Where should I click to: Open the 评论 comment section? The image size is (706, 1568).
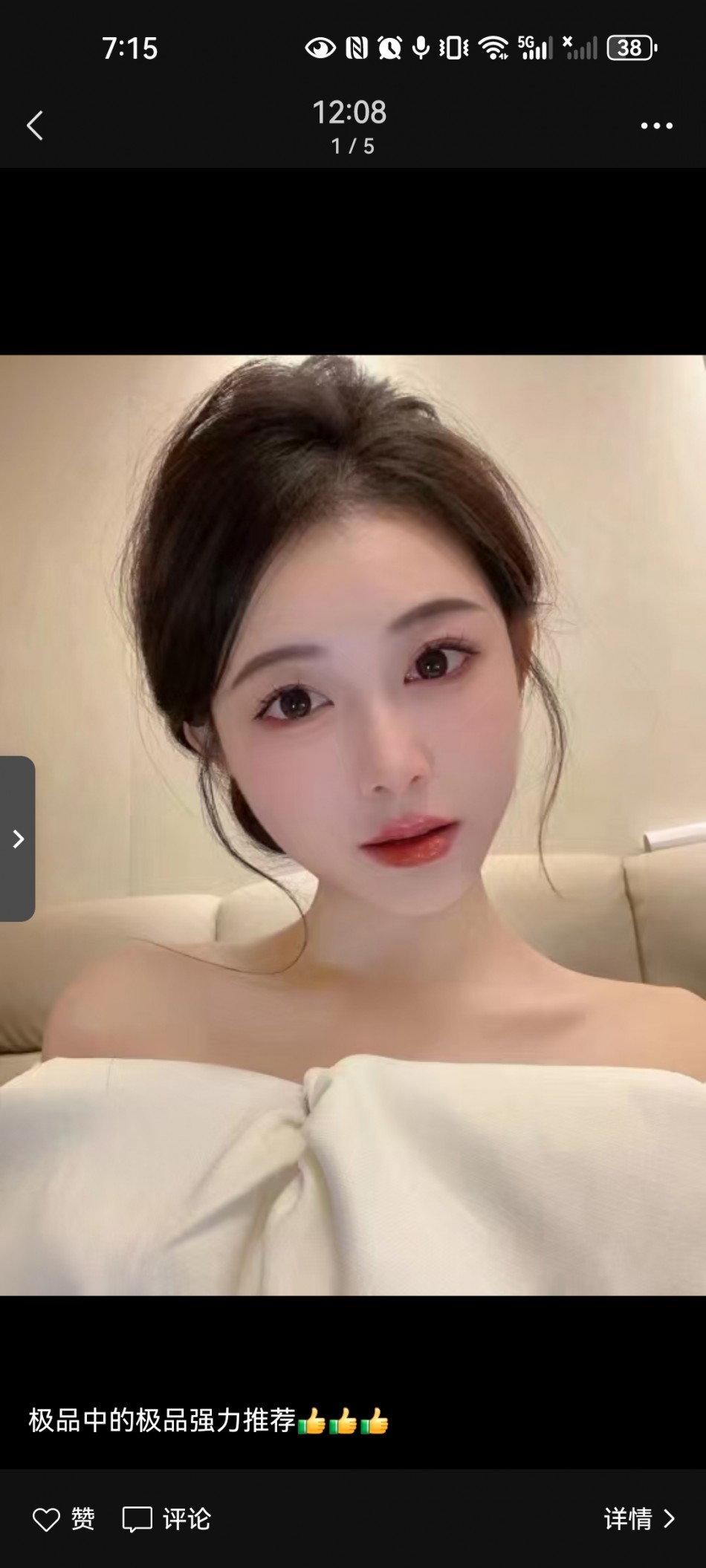pyautogui.click(x=166, y=1519)
